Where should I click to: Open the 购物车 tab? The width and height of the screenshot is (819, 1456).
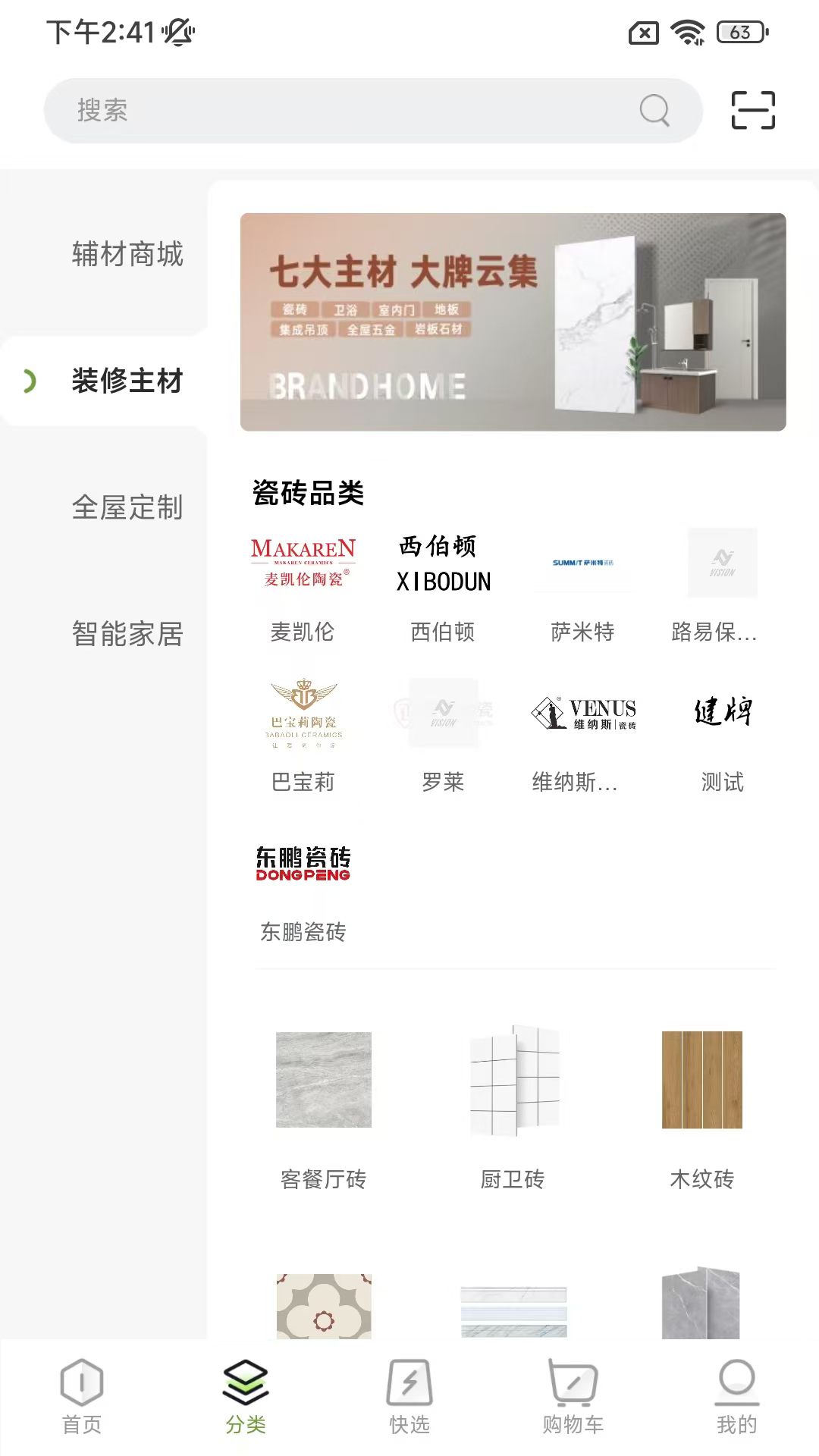coord(573,1397)
